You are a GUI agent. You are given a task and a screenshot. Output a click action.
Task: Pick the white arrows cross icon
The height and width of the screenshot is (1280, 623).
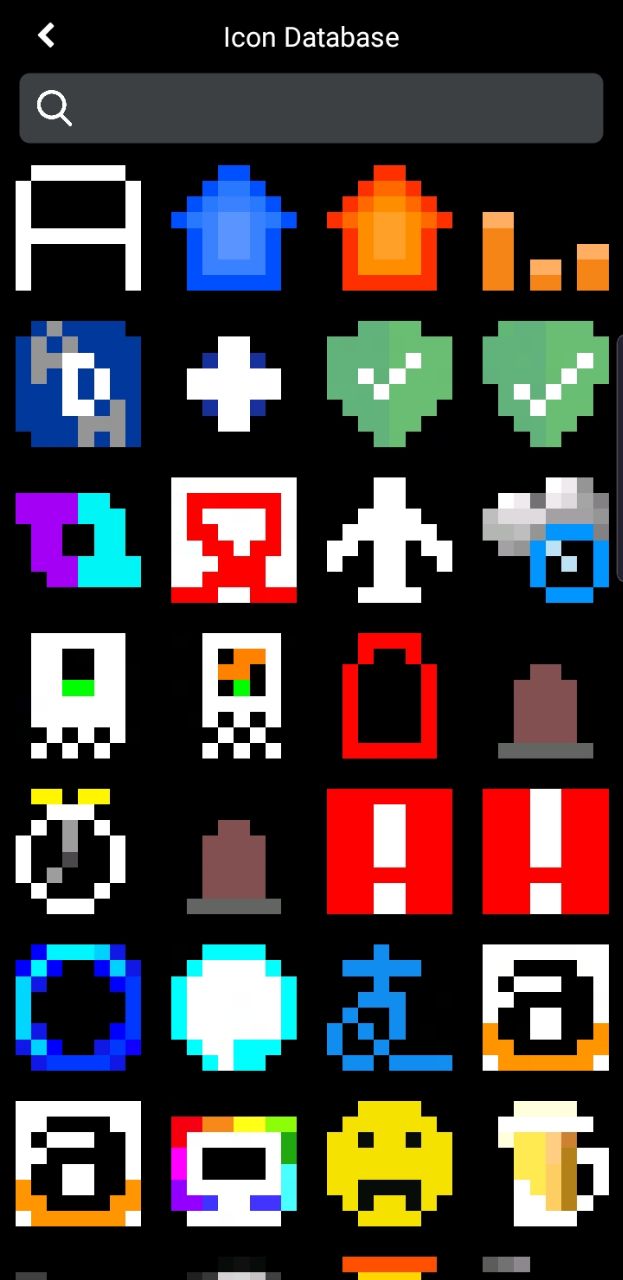(x=233, y=383)
